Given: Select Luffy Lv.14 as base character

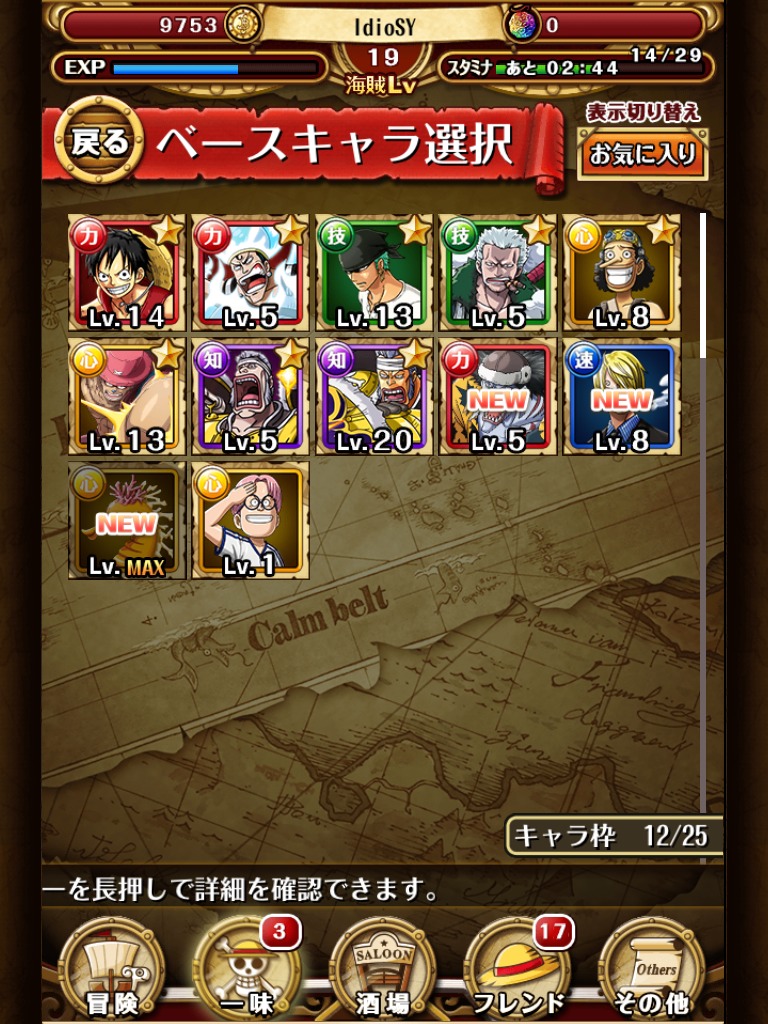Looking at the screenshot, I should pos(126,272).
